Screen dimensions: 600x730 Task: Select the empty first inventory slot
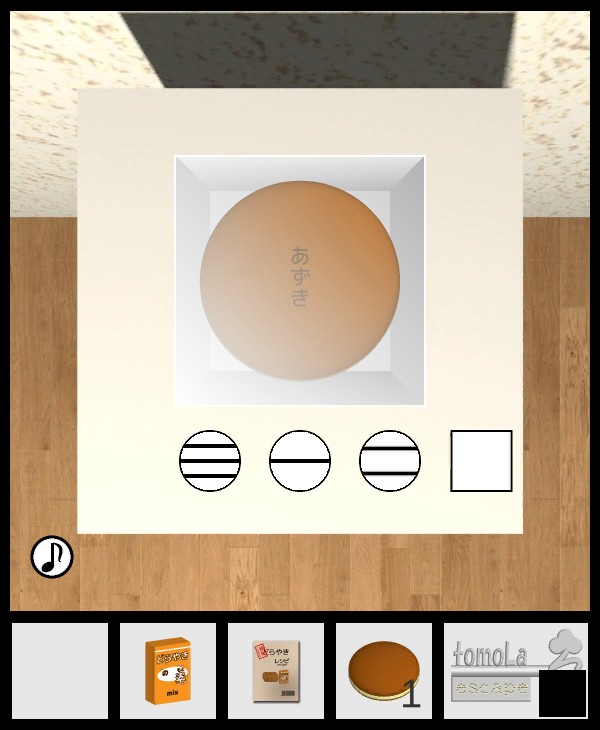[60, 671]
